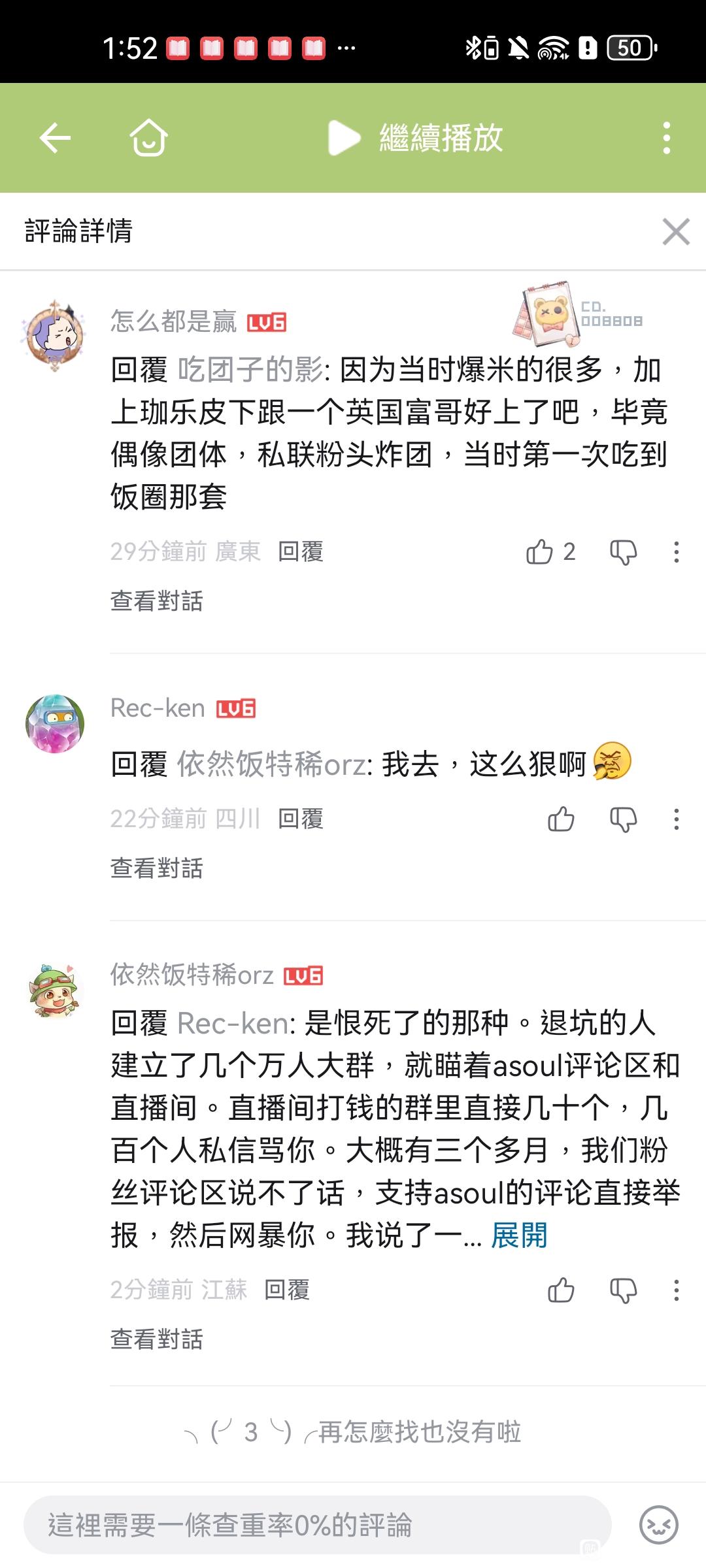
Task: Open the home icon in header
Action: tap(149, 138)
